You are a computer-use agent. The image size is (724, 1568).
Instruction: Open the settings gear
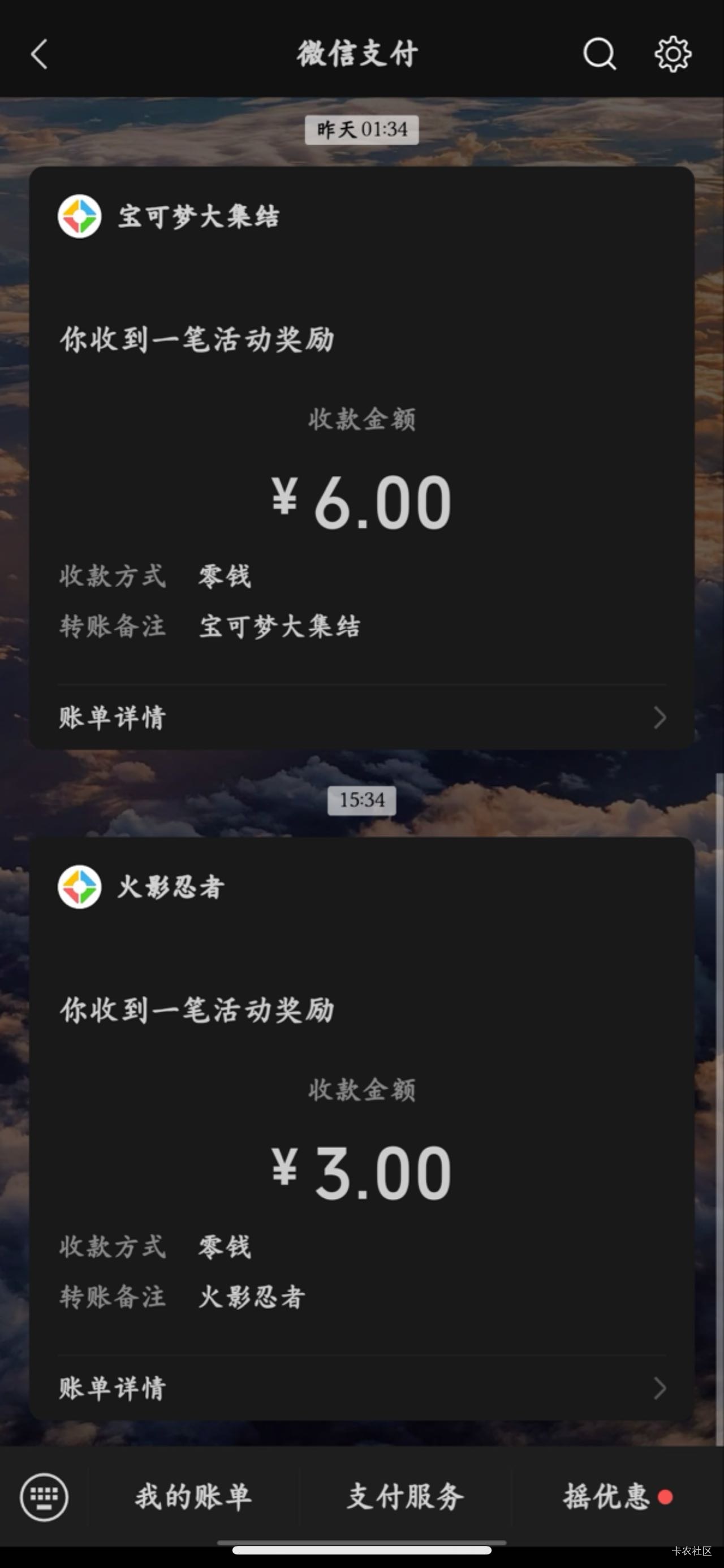[672, 55]
